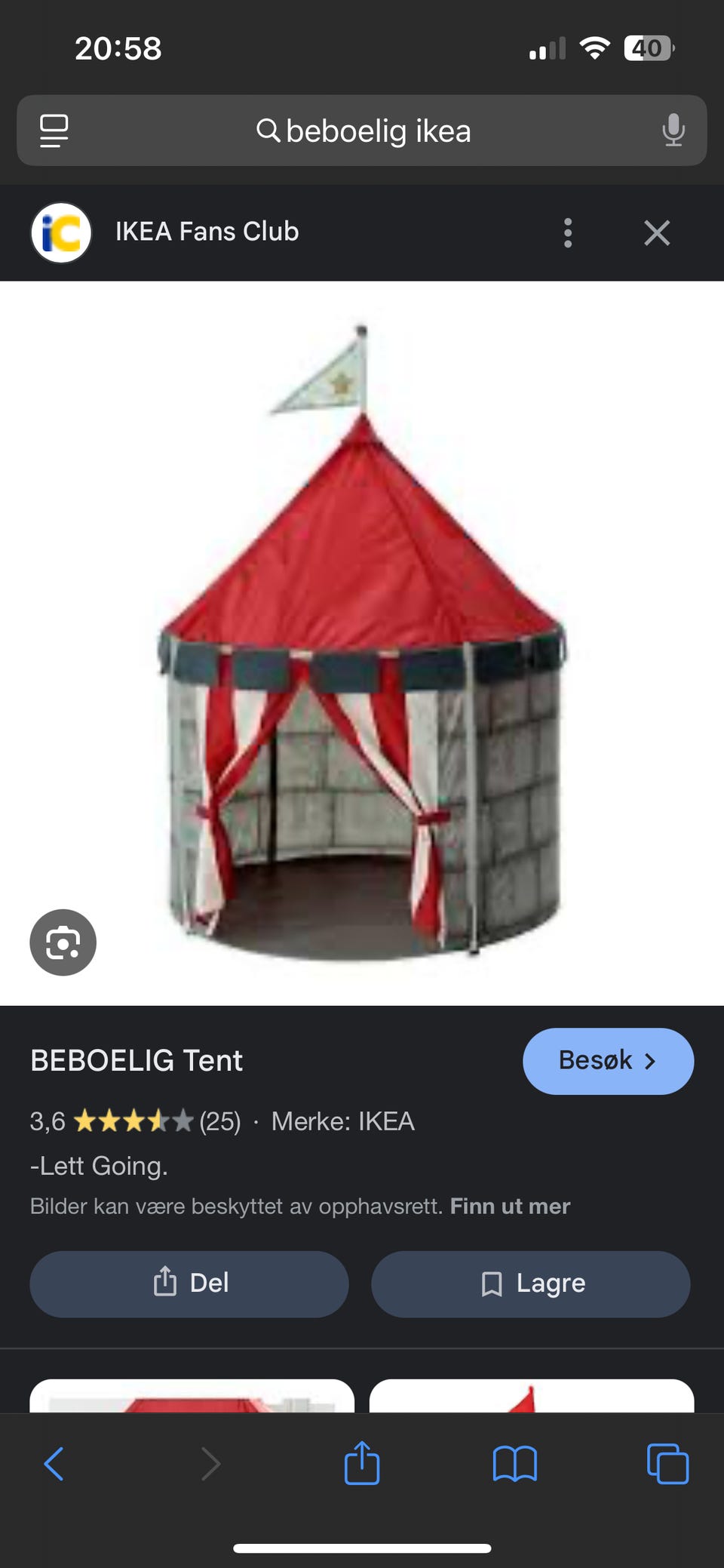Image resolution: width=724 pixels, height=1568 pixels.
Task: Search the tent image with Lens
Action: [63, 942]
